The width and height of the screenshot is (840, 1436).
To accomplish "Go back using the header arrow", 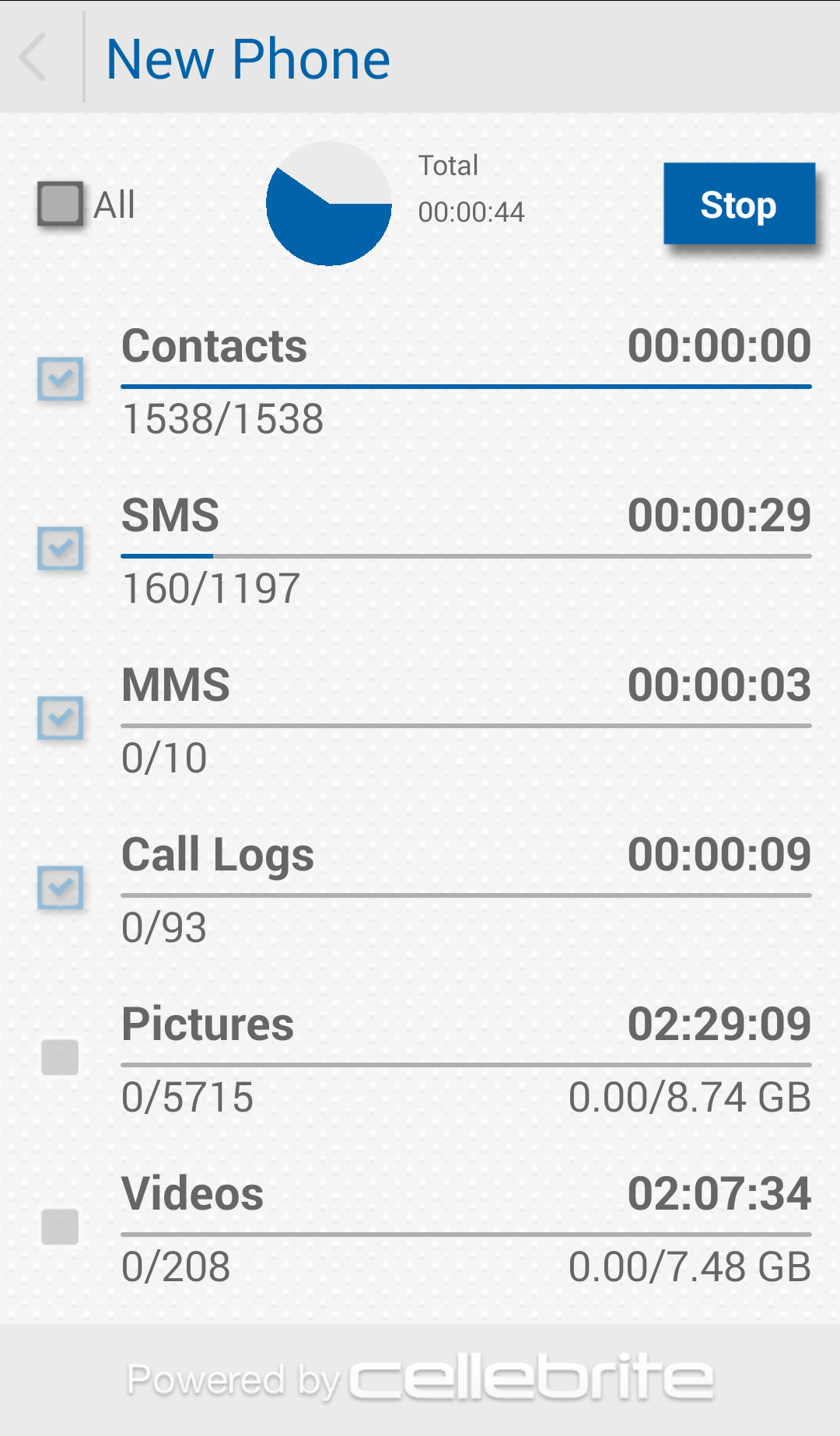I will [34, 57].
